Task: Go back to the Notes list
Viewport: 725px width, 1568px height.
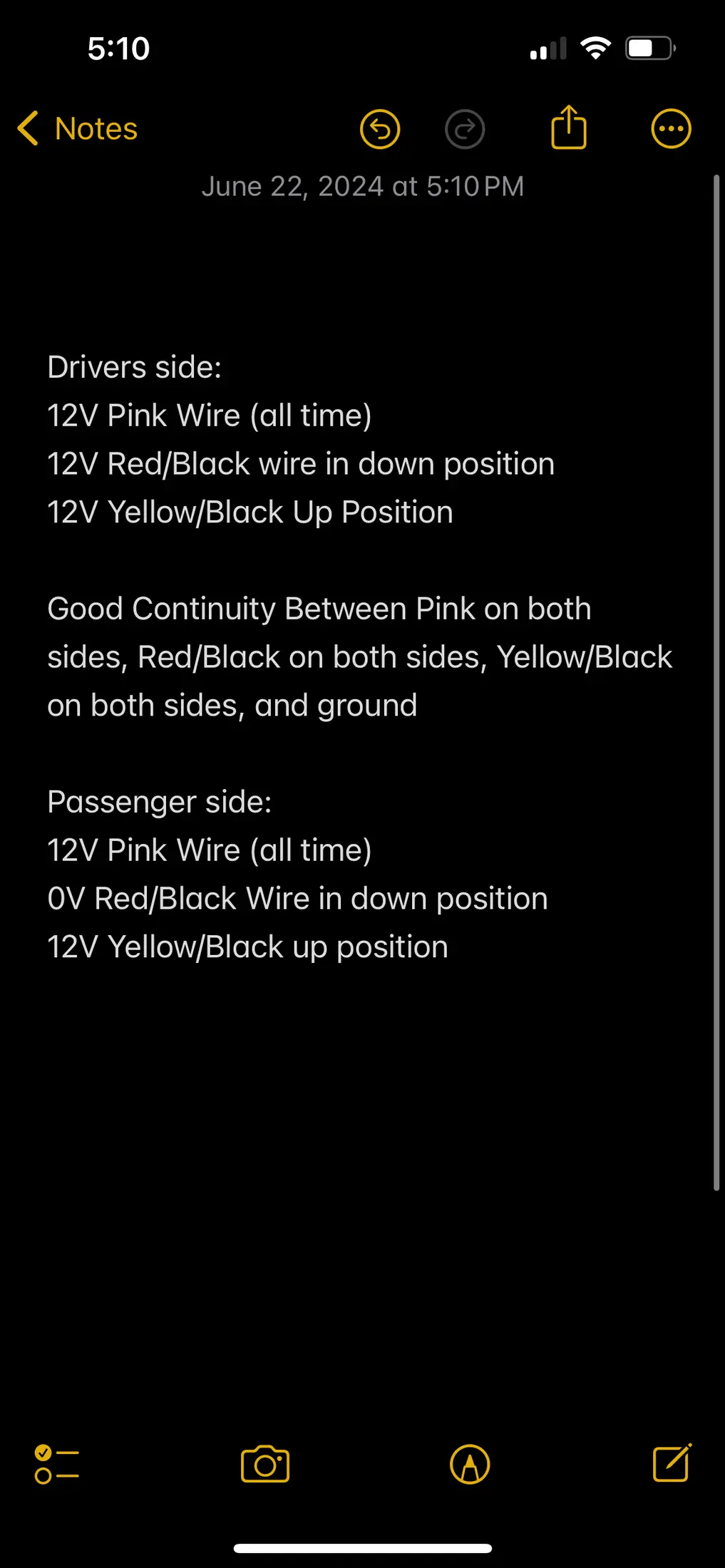Action: pyautogui.click(x=77, y=129)
